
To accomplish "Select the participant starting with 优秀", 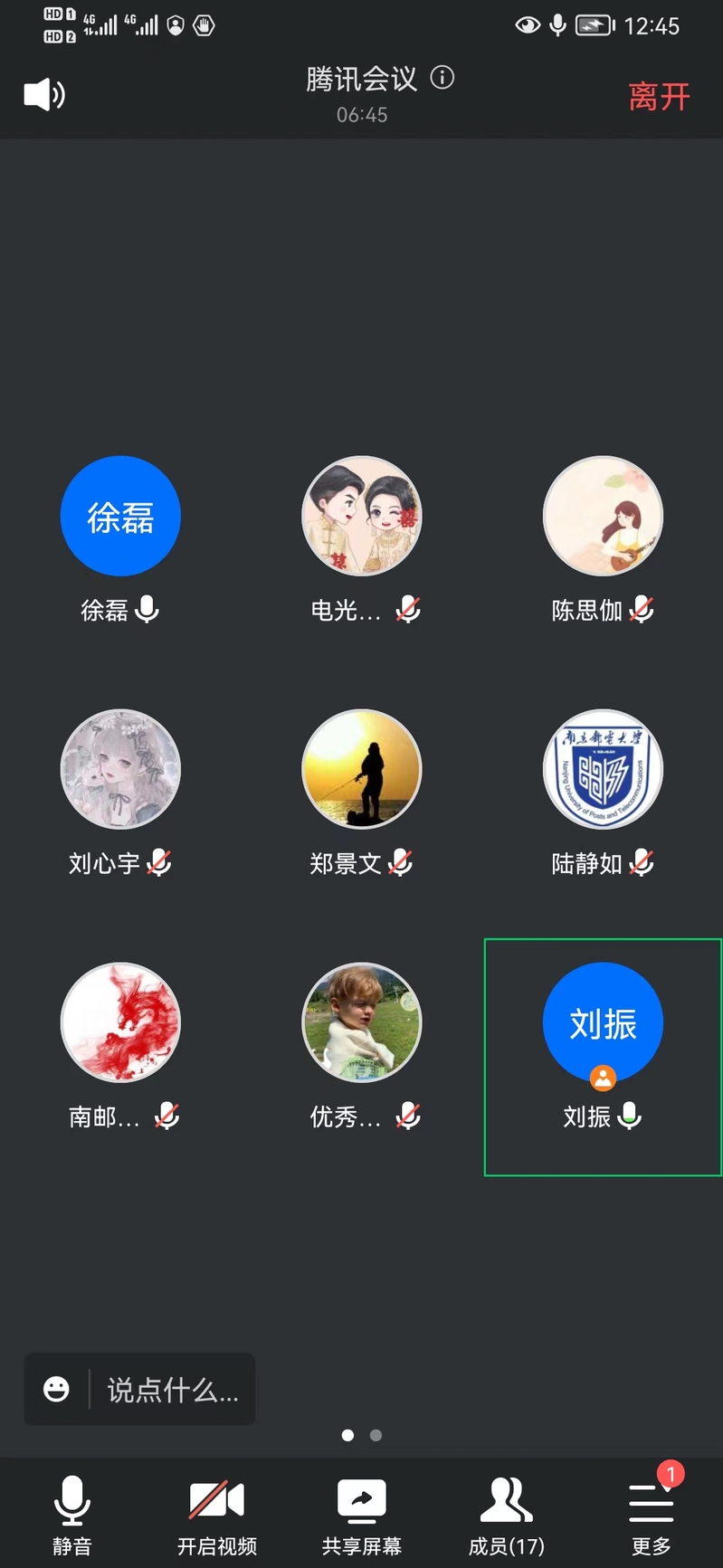I will click(x=361, y=1023).
